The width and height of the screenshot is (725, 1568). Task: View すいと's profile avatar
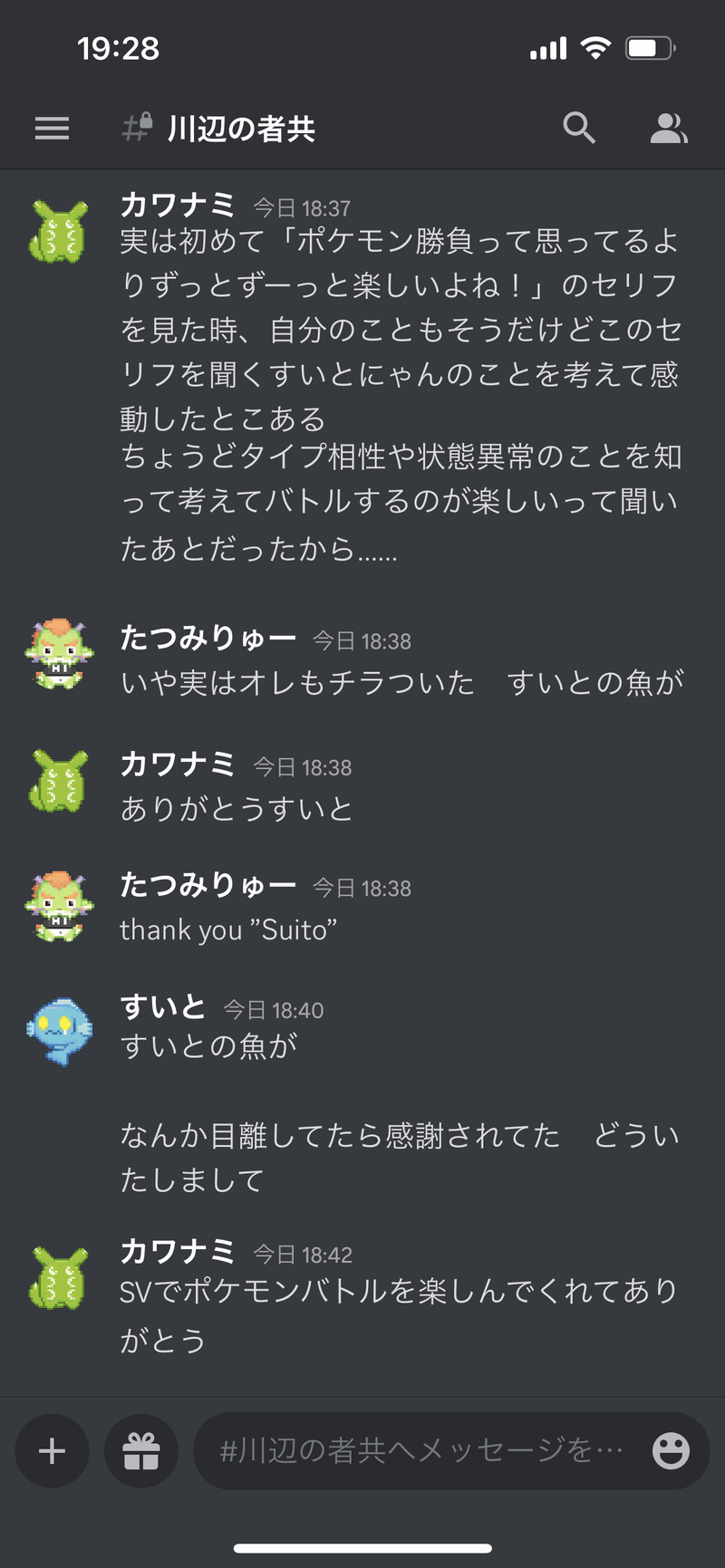pos(59,1032)
